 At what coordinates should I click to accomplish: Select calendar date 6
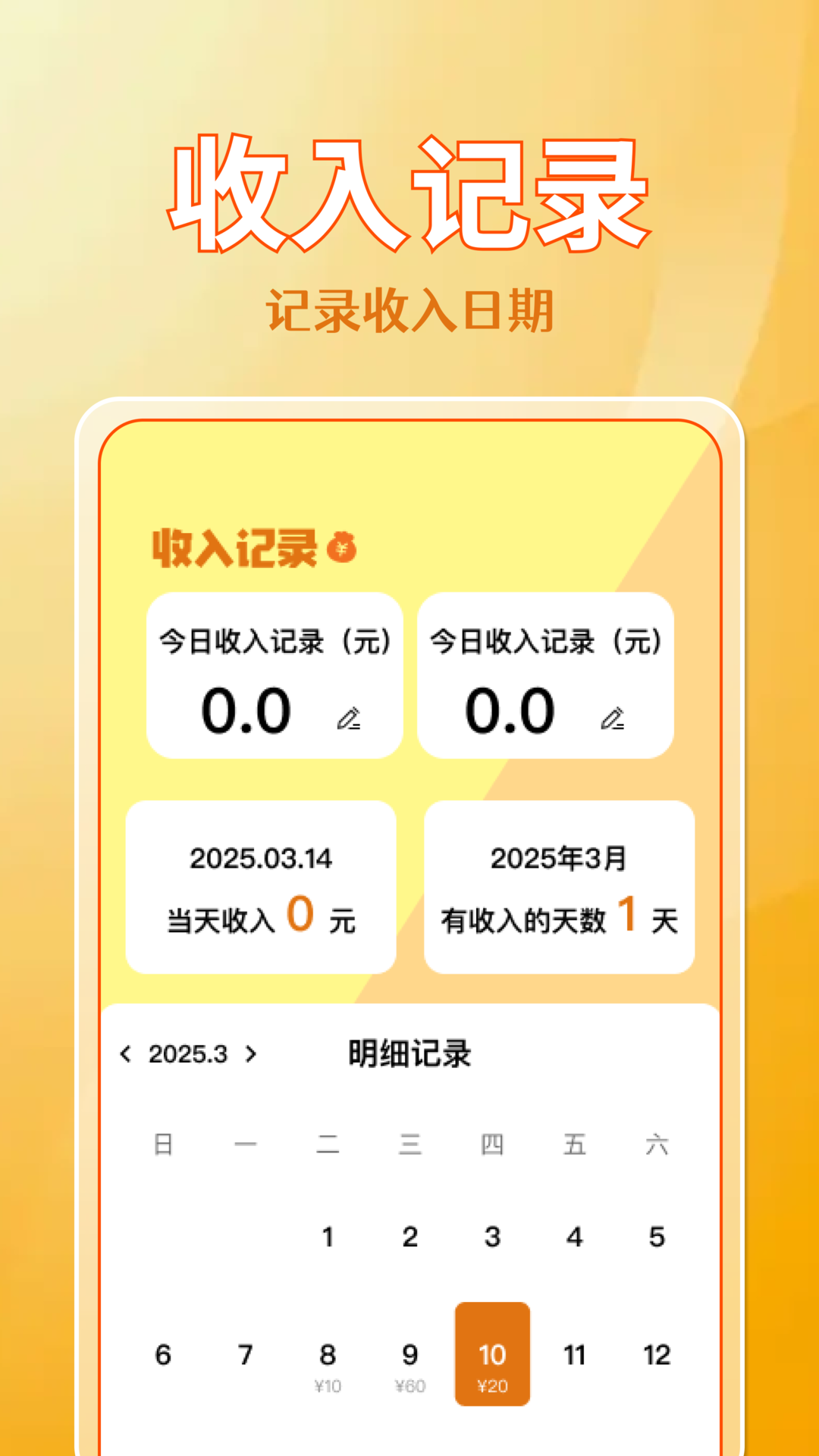[162, 1355]
